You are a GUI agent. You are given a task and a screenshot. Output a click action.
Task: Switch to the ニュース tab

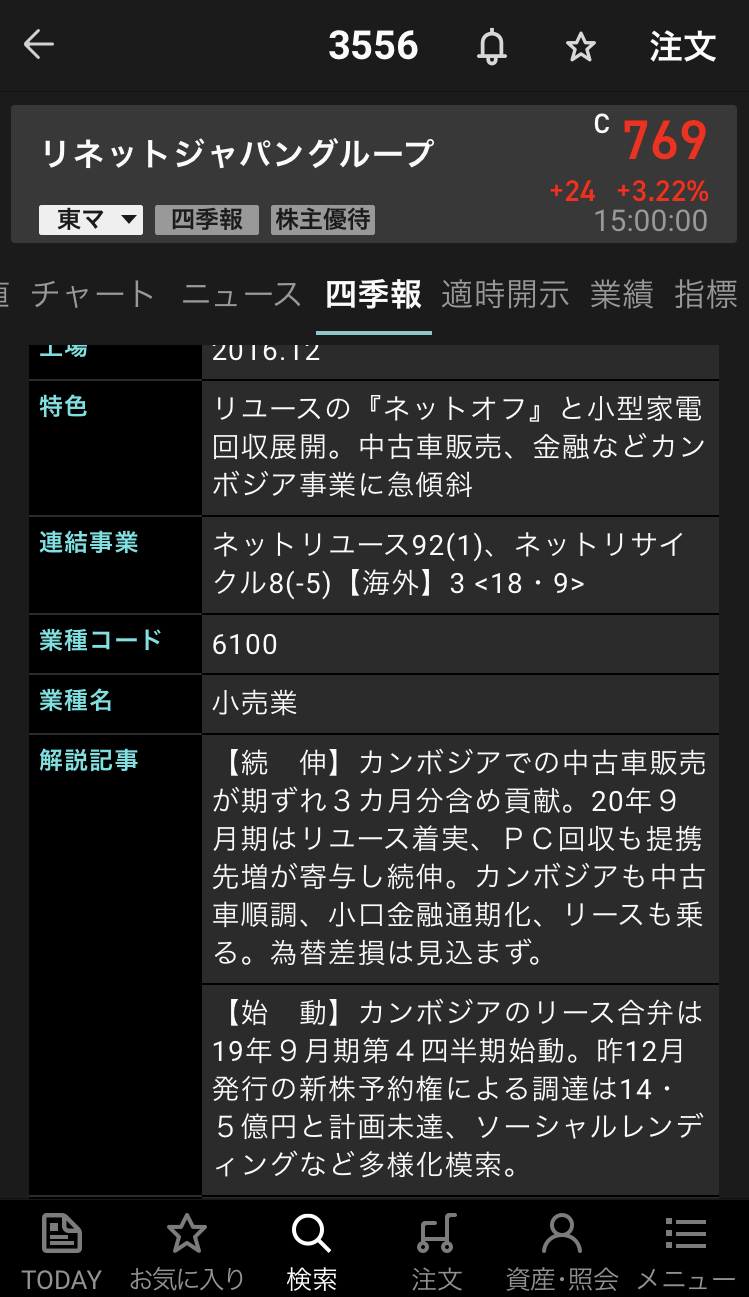click(x=241, y=294)
